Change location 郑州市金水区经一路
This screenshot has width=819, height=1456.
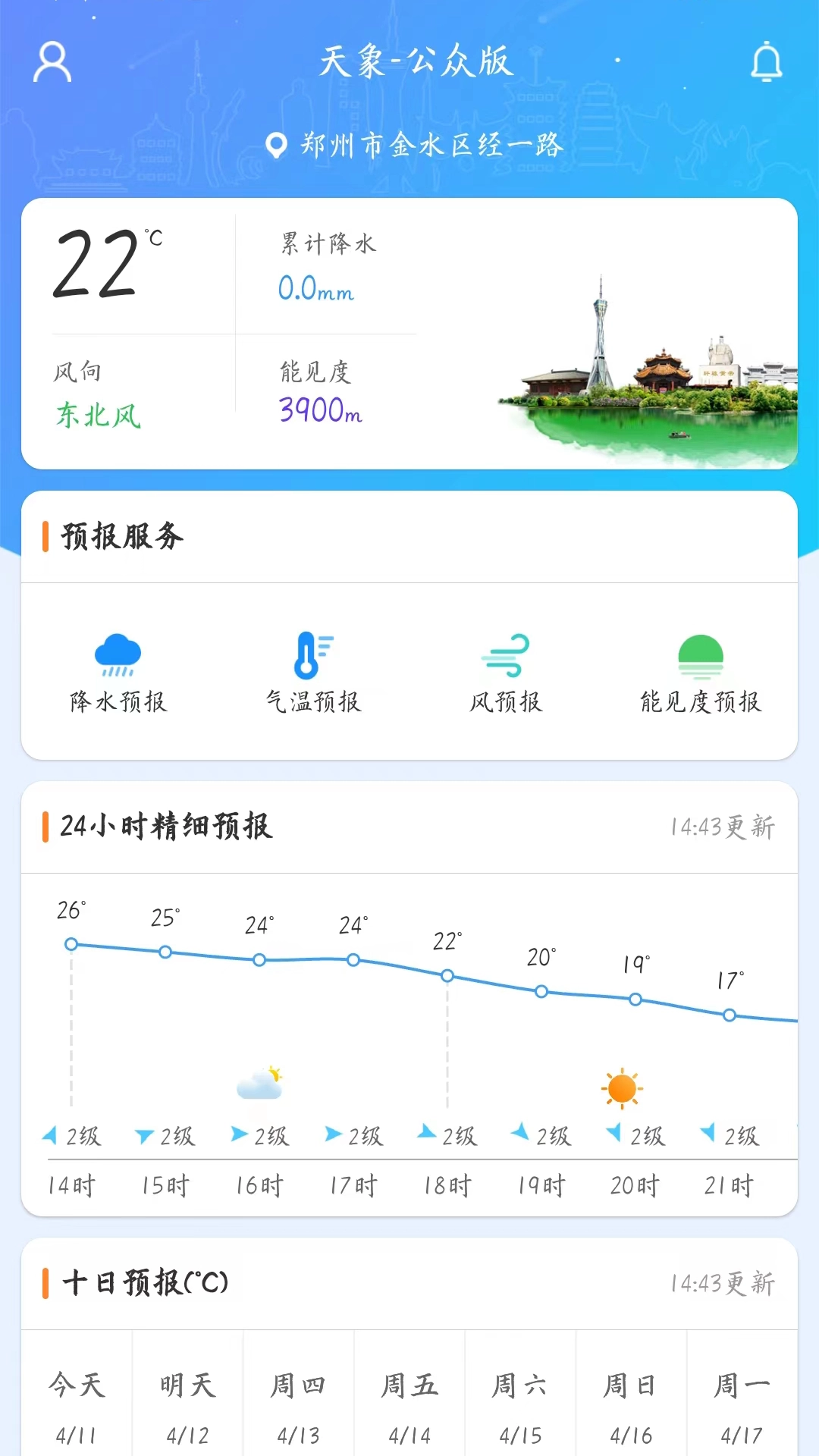(x=415, y=144)
